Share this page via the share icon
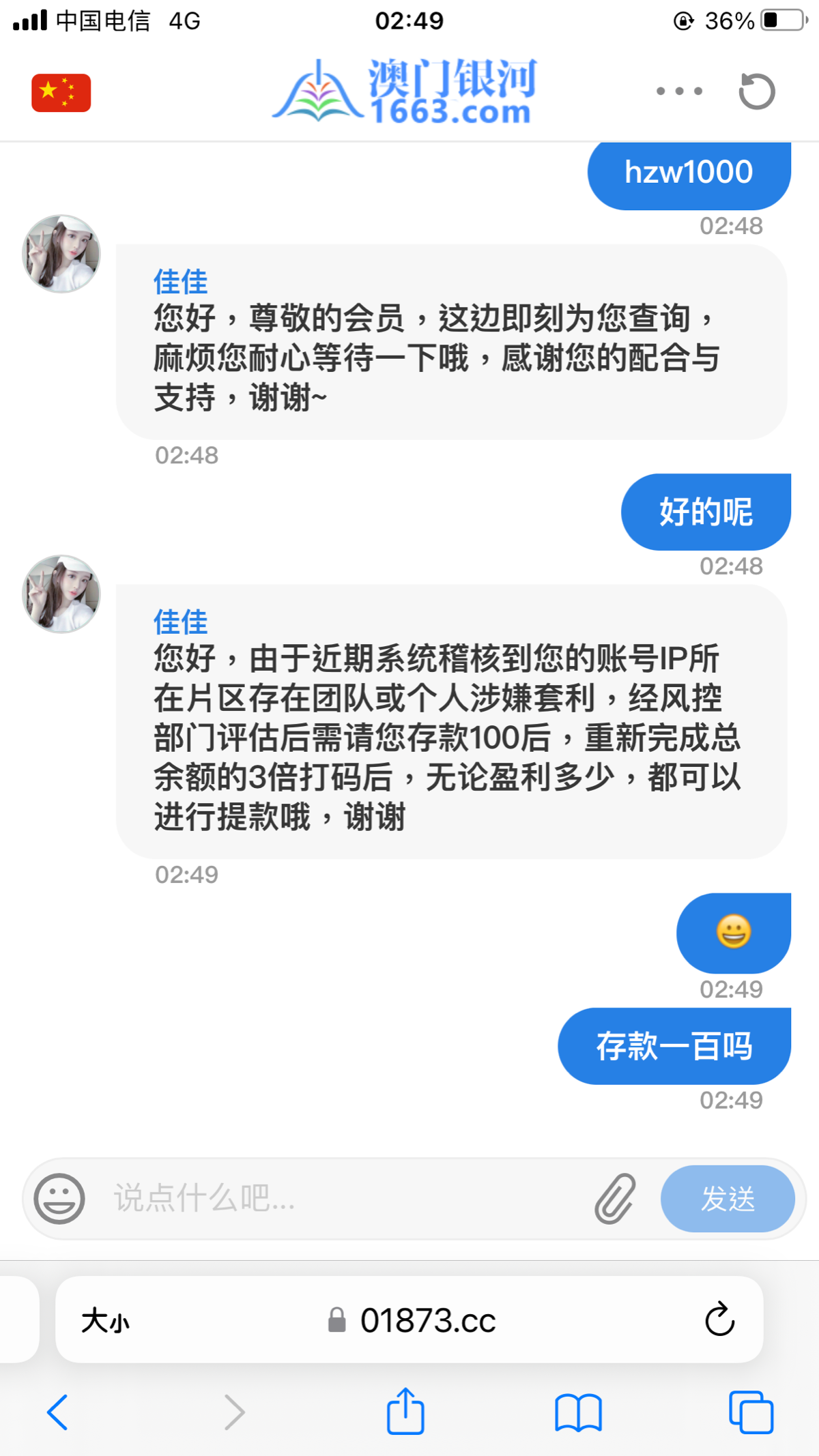Screen dimensions: 819x1456 405,1411
